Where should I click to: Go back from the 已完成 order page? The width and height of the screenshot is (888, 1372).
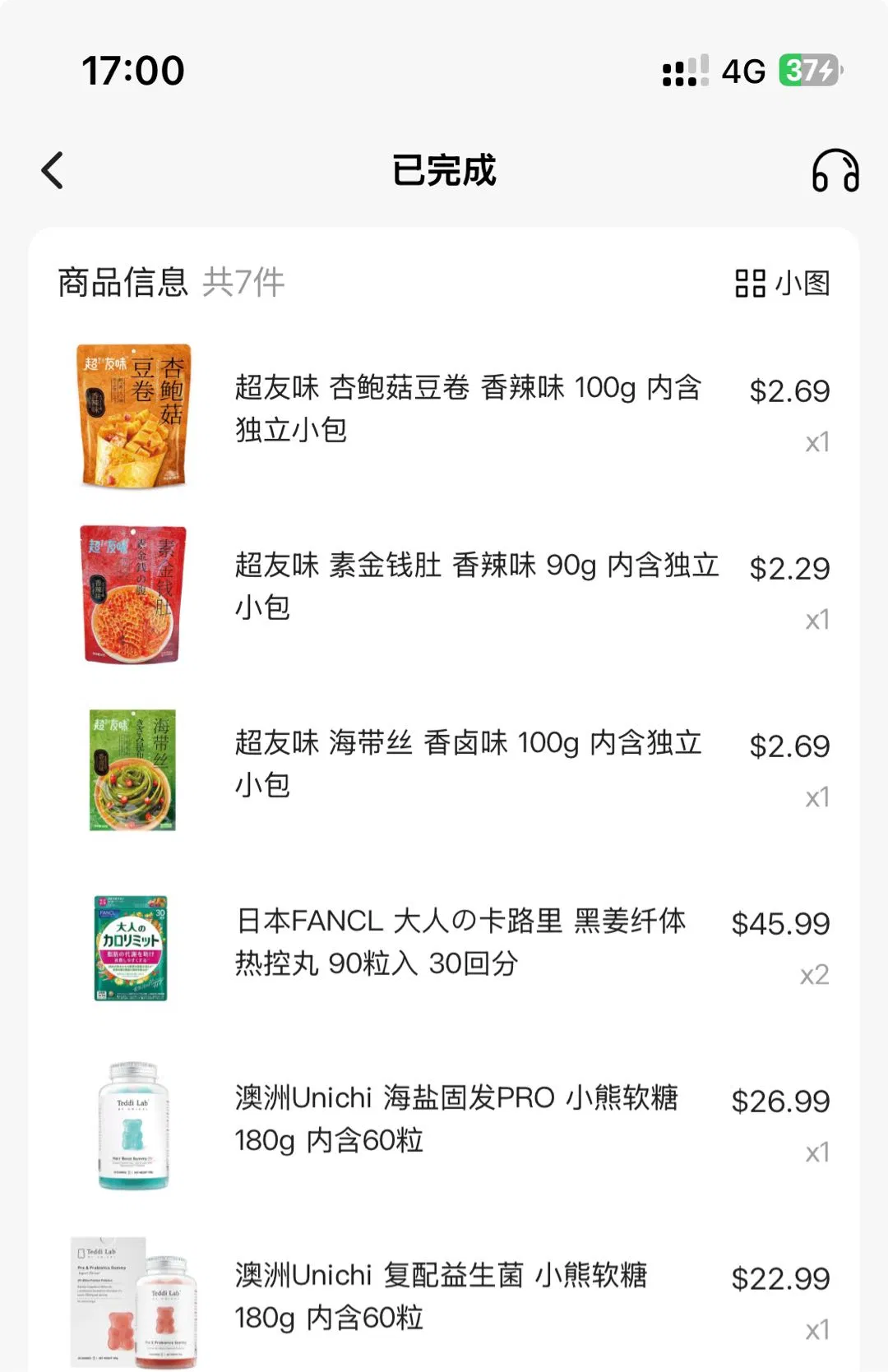click(53, 171)
